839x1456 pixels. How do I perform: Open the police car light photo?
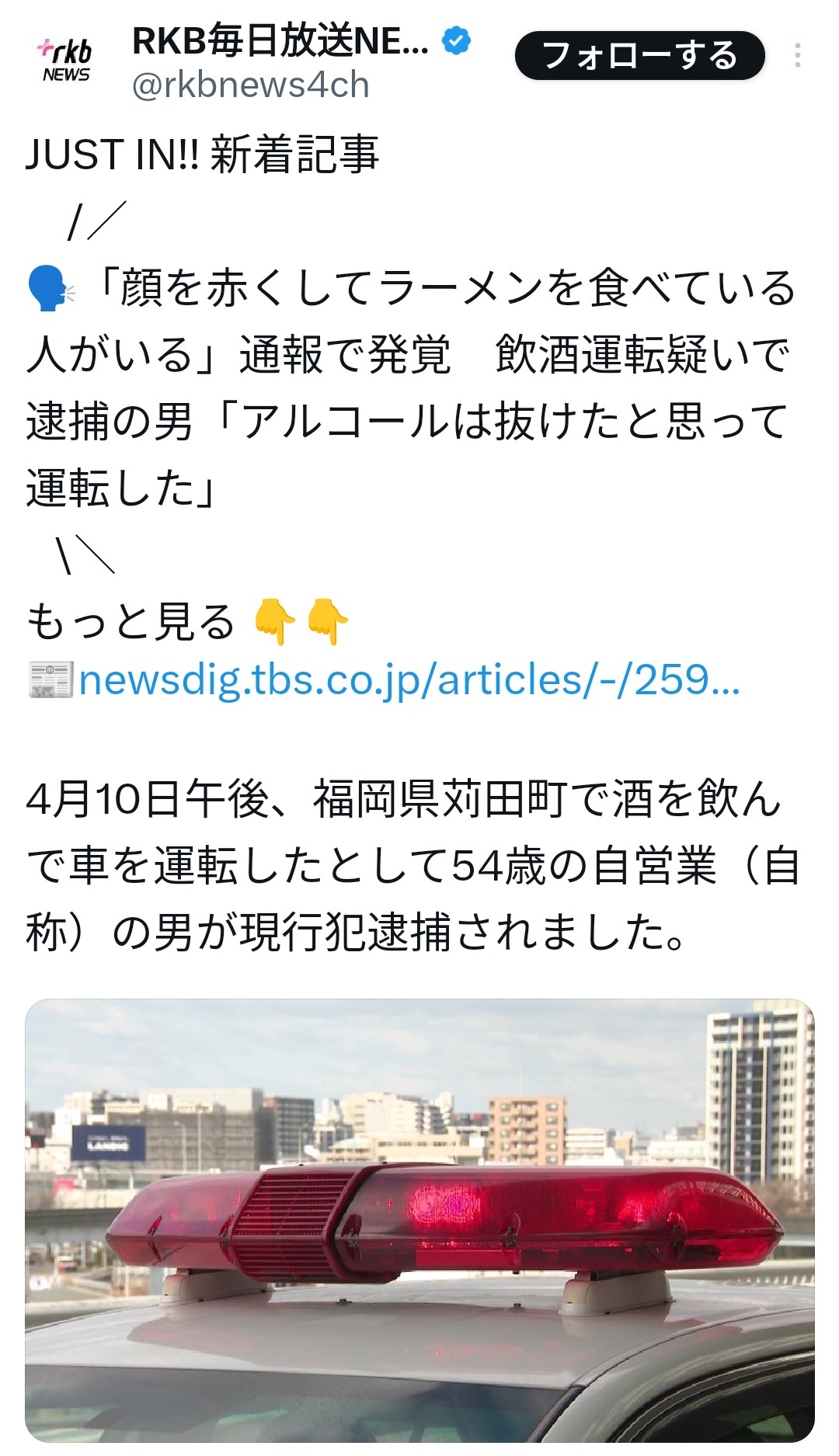pos(419,1219)
